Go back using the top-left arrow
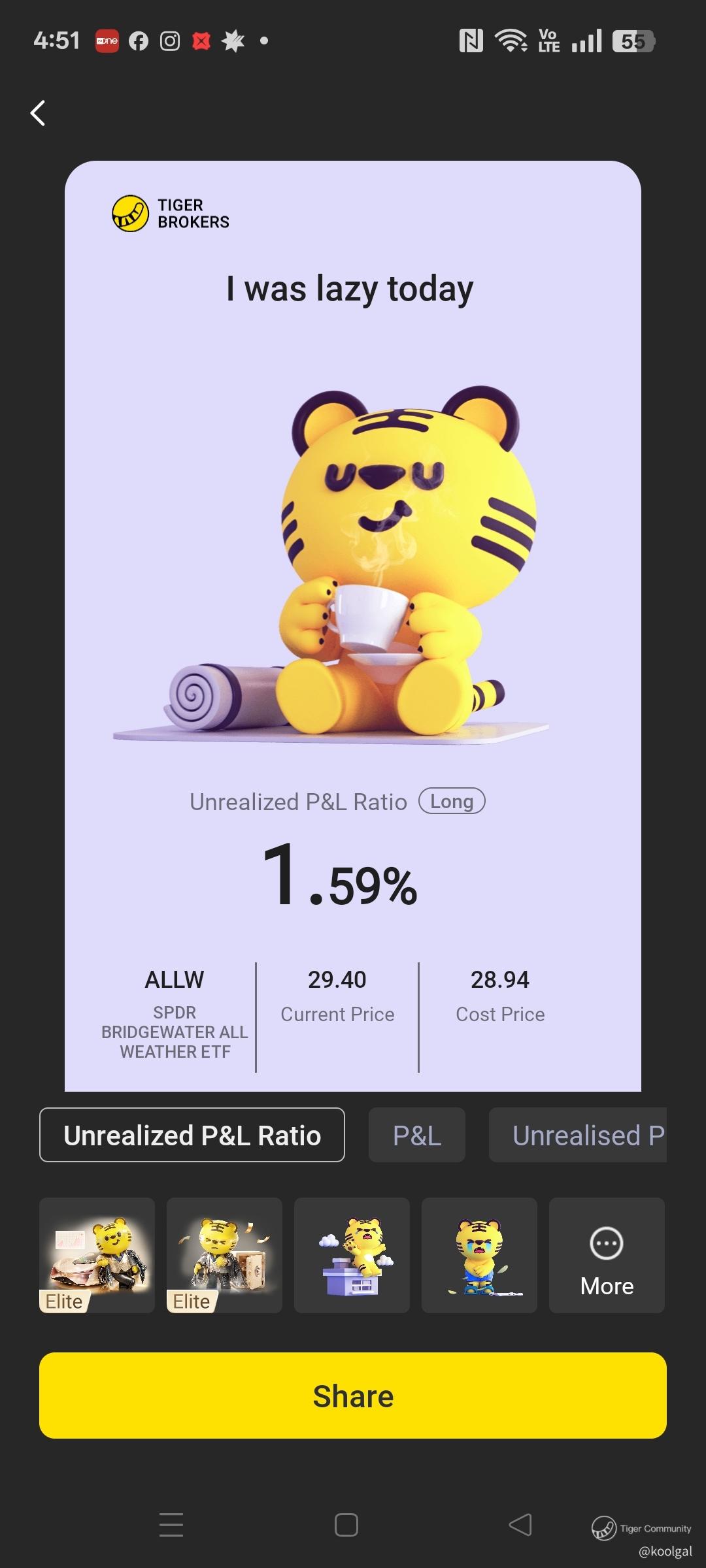Screen dimensions: 706x1568 38,113
